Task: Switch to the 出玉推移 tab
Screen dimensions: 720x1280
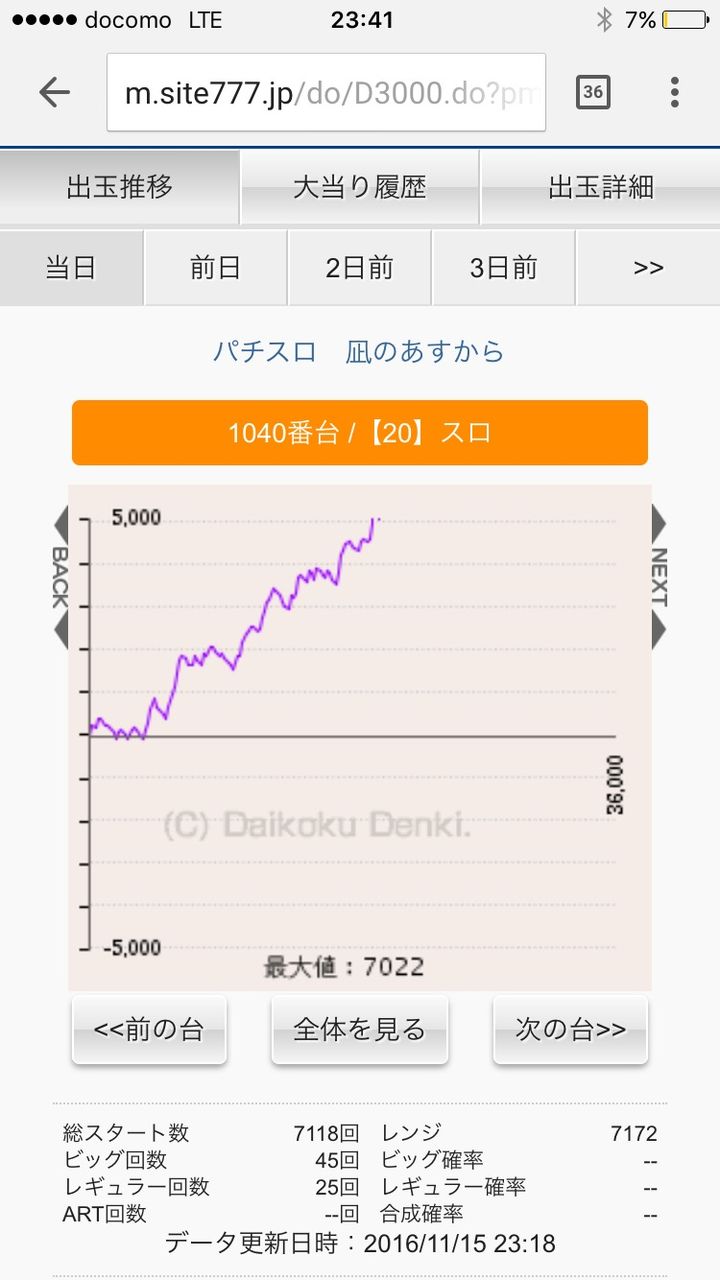Action: click(x=120, y=187)
